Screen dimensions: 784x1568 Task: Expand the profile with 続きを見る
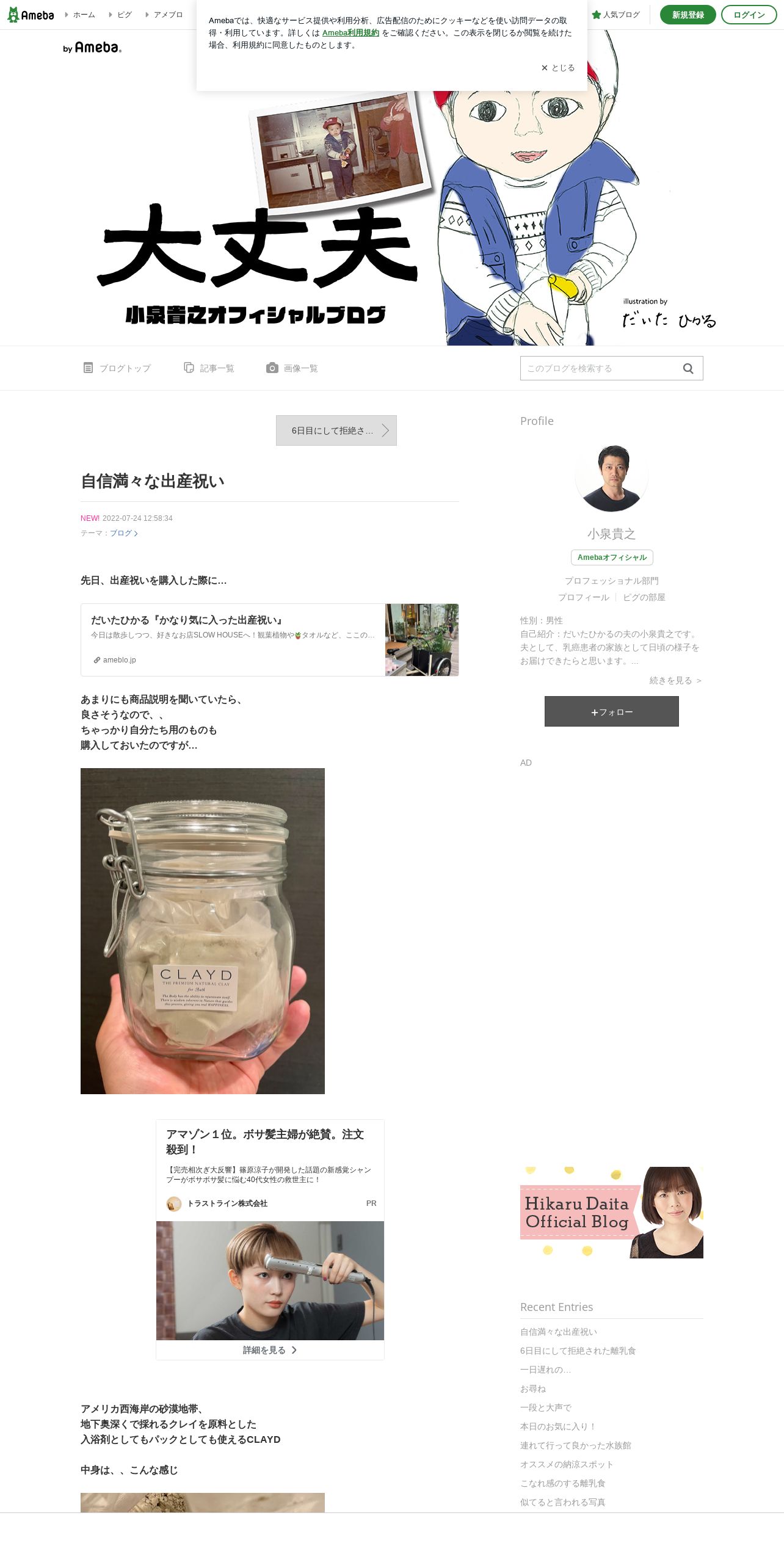click(x=675, y=680)
